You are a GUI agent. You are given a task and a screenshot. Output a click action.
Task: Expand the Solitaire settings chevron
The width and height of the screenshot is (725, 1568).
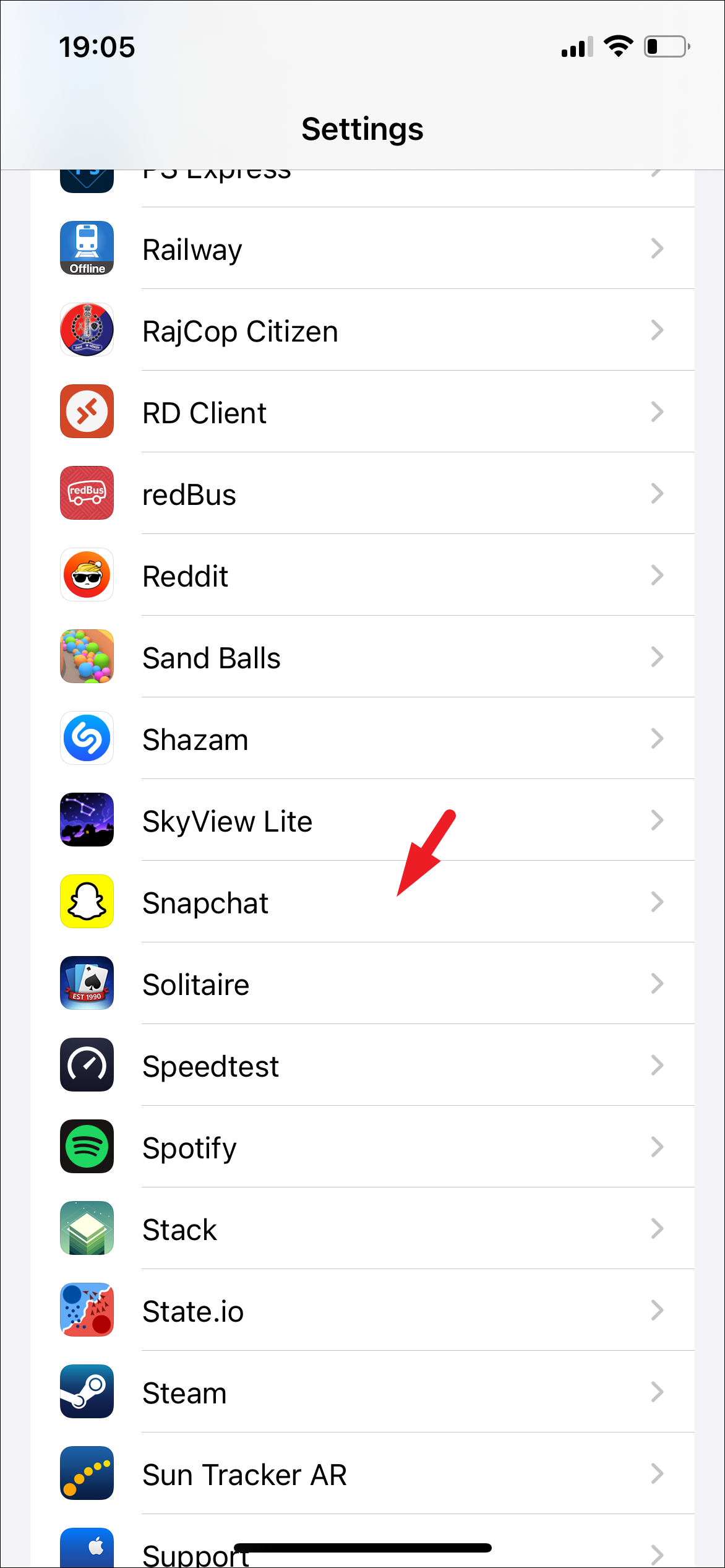click(657, 984)
